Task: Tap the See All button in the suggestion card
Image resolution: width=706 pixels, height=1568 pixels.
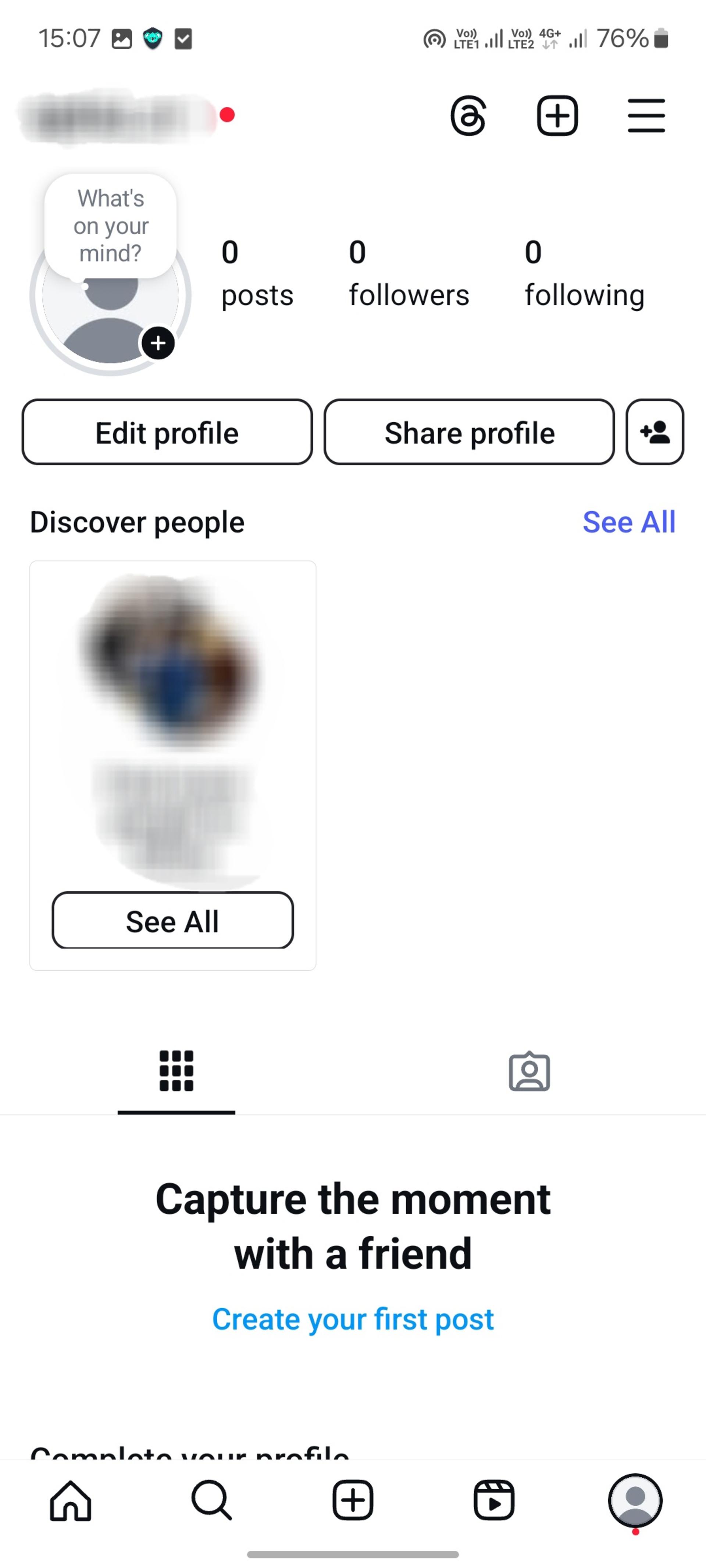Action: [x=173, y=921]
